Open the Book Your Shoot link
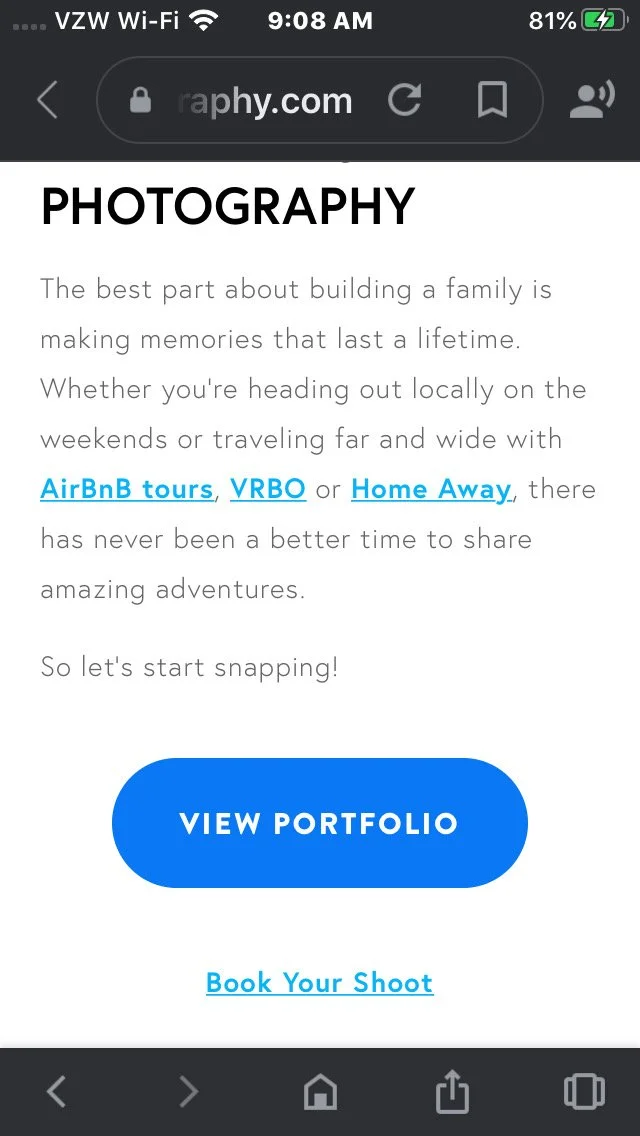This screenshot has height=1136, width=640. [320, 982]
